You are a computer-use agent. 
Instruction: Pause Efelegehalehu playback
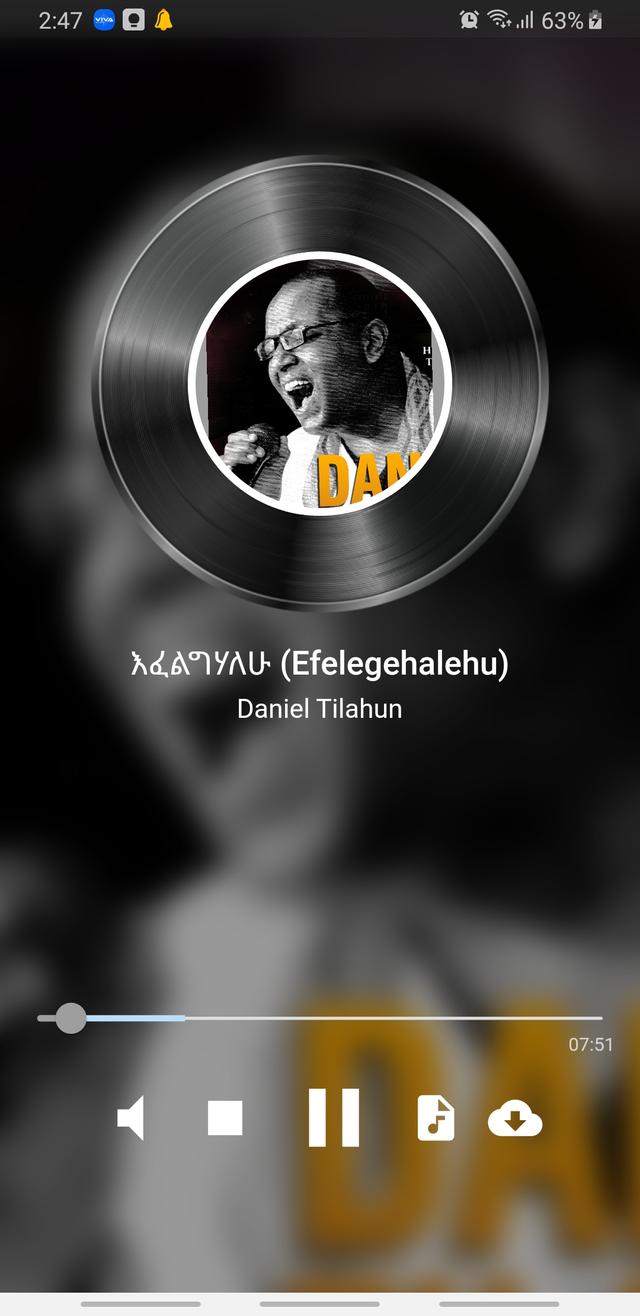pos(333,1118)
